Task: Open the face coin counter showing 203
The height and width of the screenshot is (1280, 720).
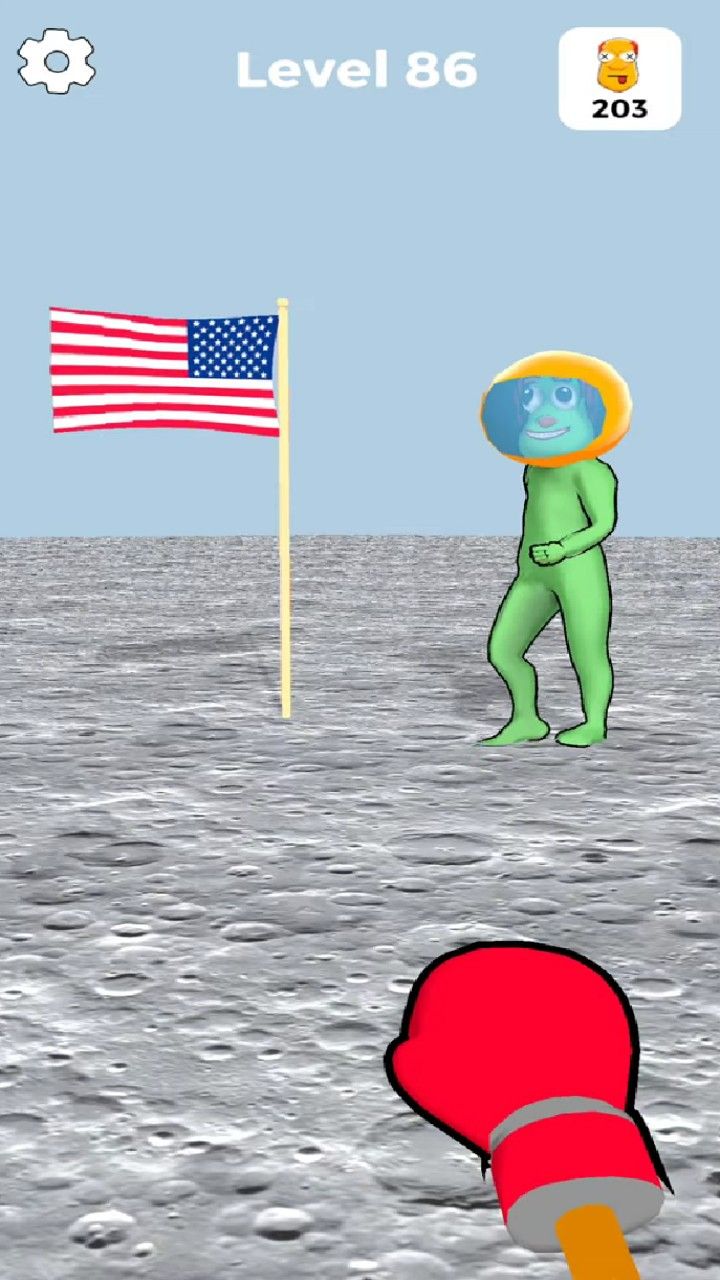Action: [619, 79]
